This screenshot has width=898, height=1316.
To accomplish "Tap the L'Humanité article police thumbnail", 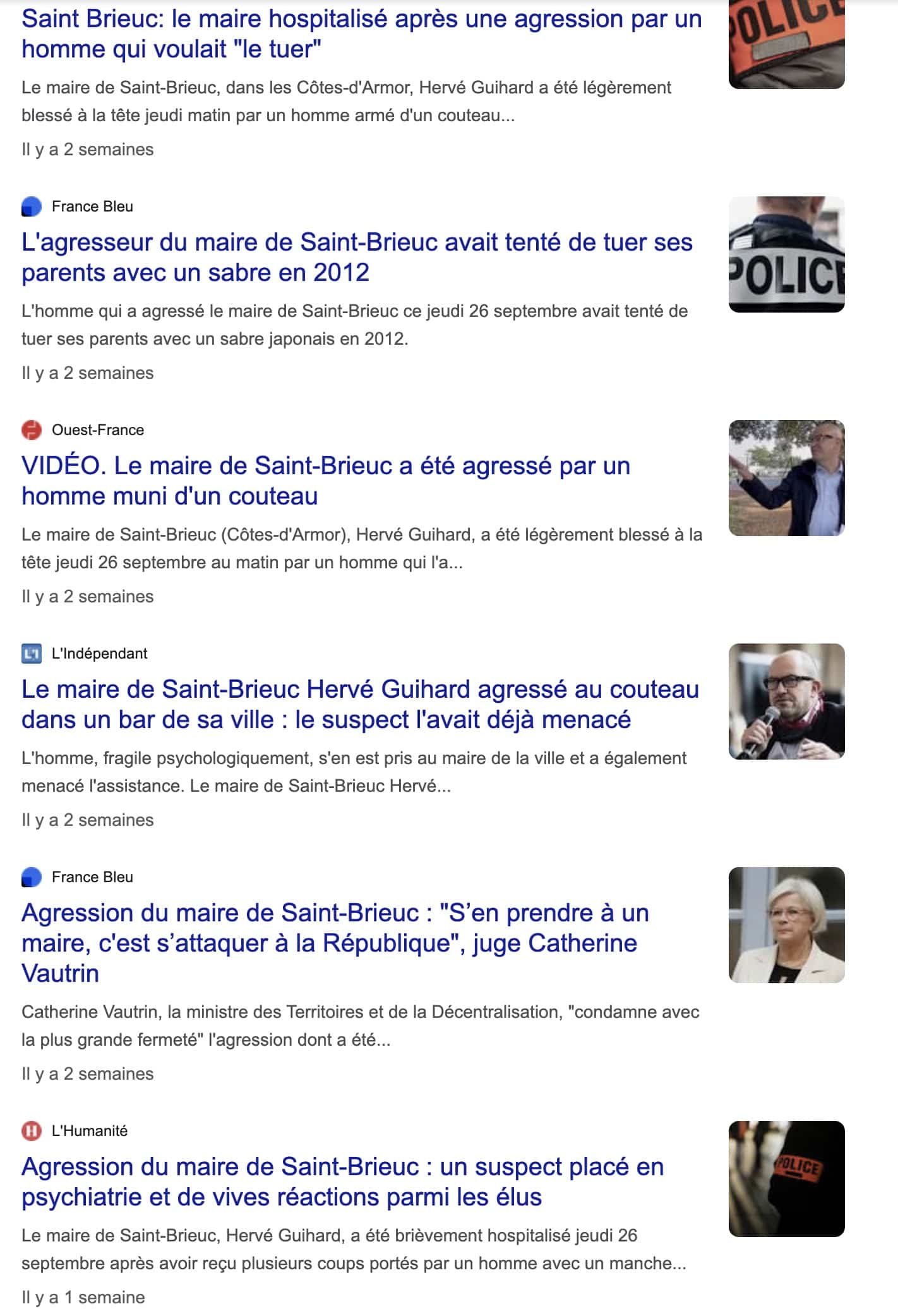I will click(x=786, y=1179).
